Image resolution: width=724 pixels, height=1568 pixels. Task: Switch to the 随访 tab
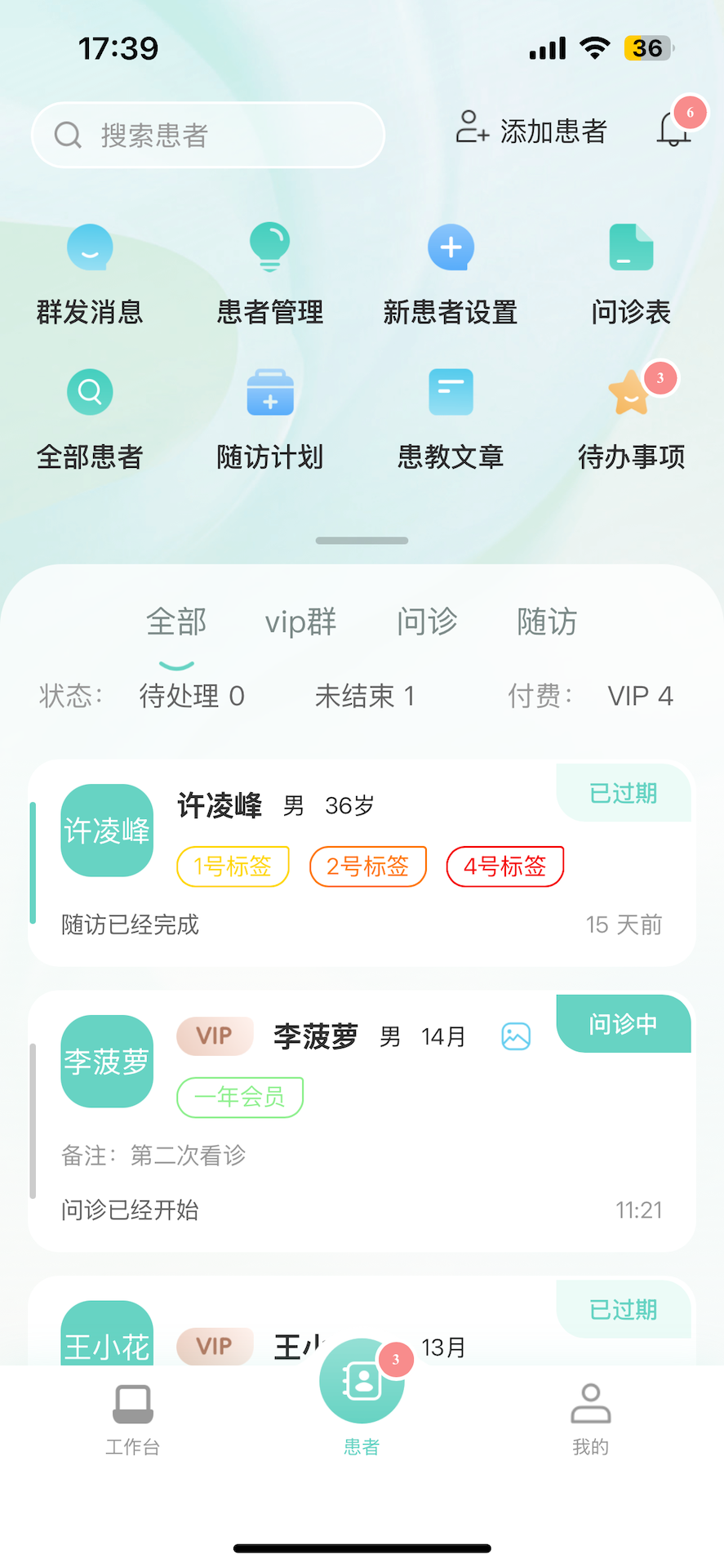click(x=546, y=622)
